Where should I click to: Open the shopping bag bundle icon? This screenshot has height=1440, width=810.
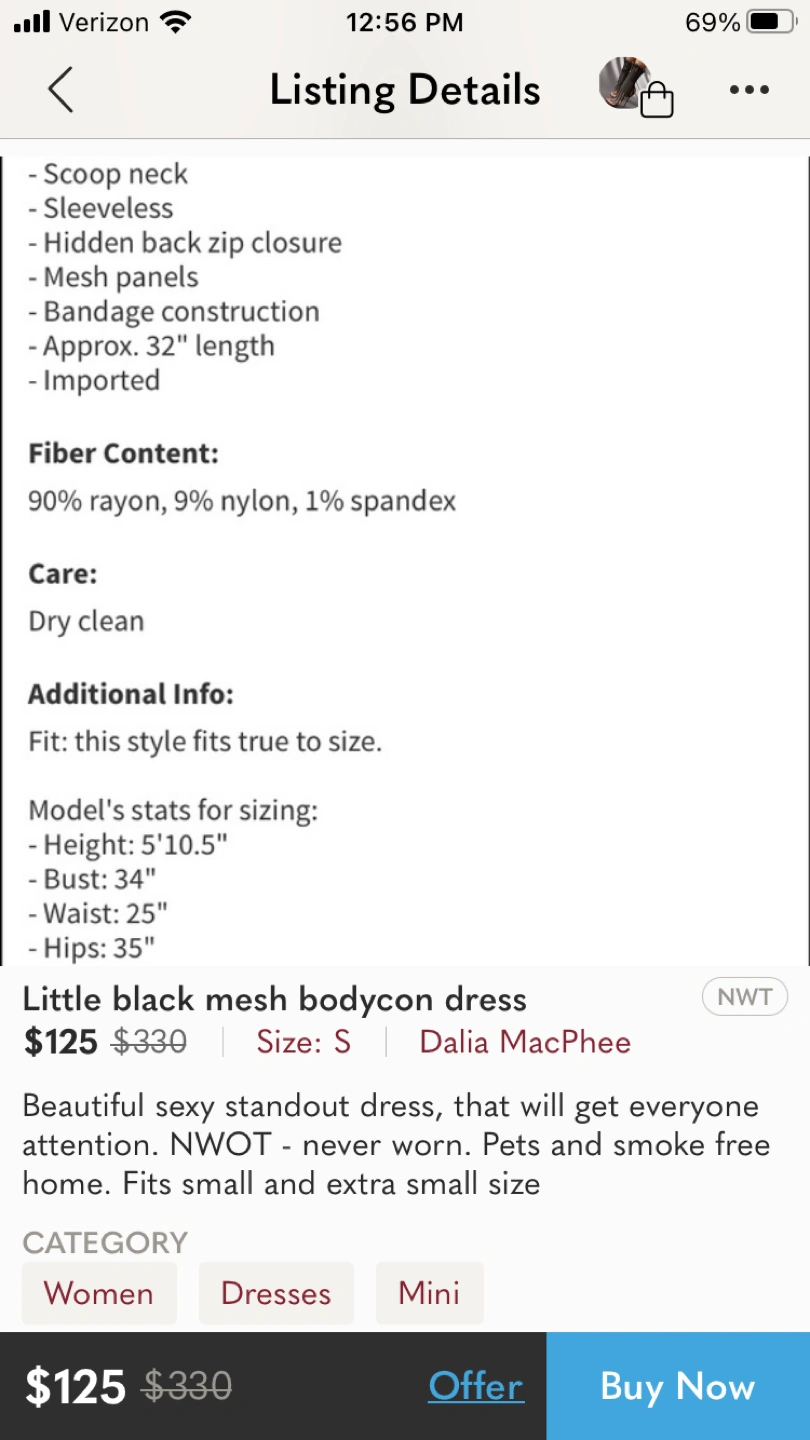point(637,88)
